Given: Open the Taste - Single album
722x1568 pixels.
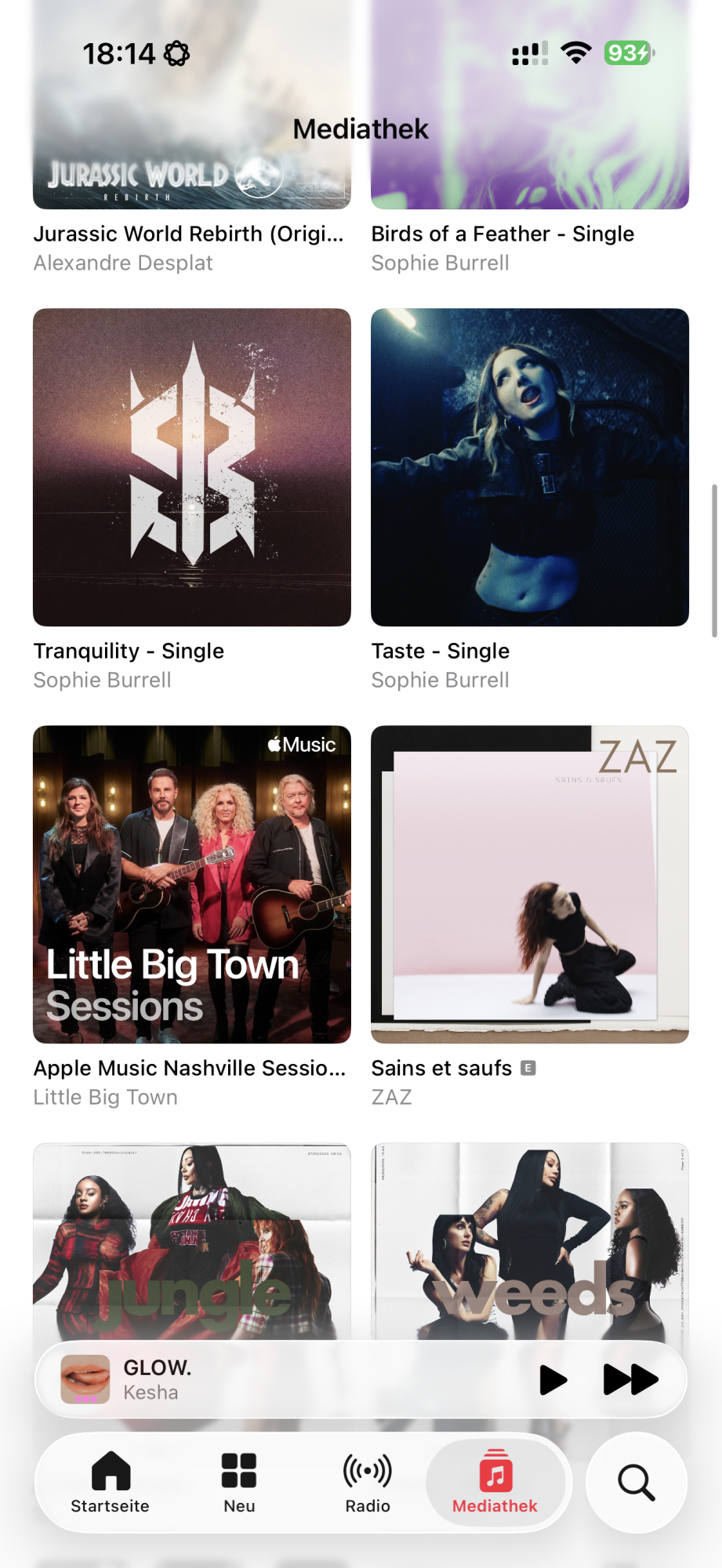Looking at the screenshot, I should (530, 467).
